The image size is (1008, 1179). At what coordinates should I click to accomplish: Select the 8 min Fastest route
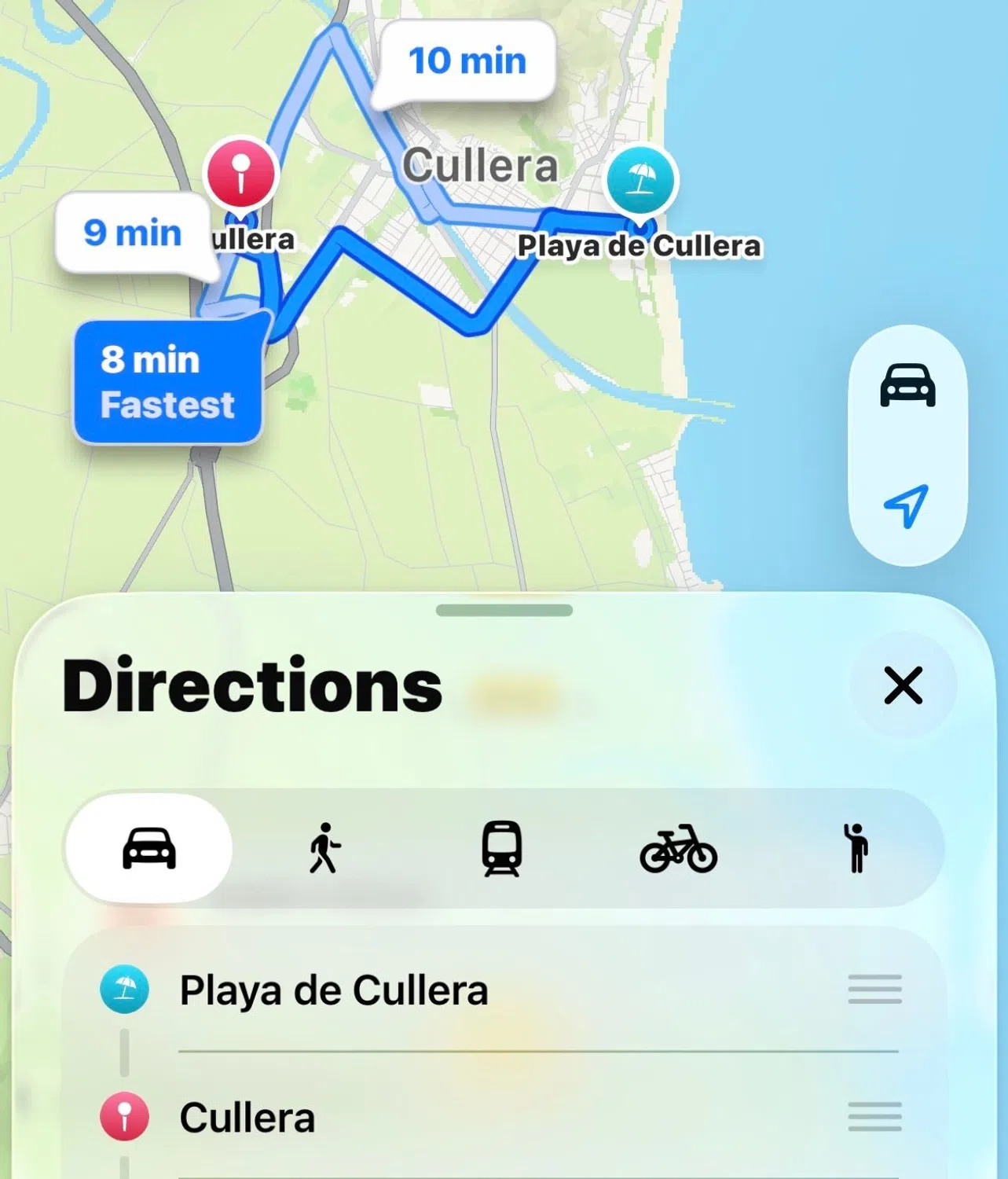point(167,382)
